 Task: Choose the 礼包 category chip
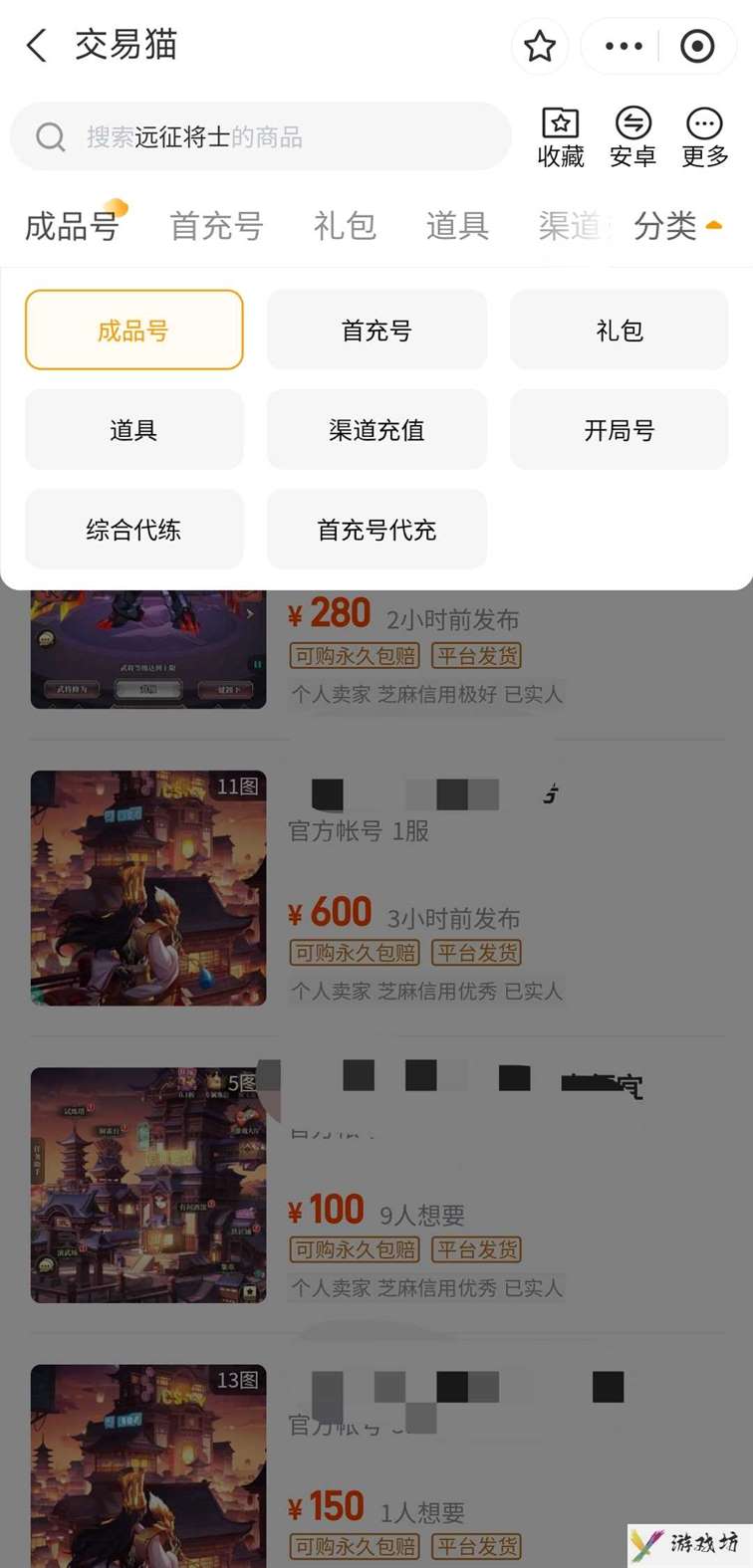tap(620, 330)
